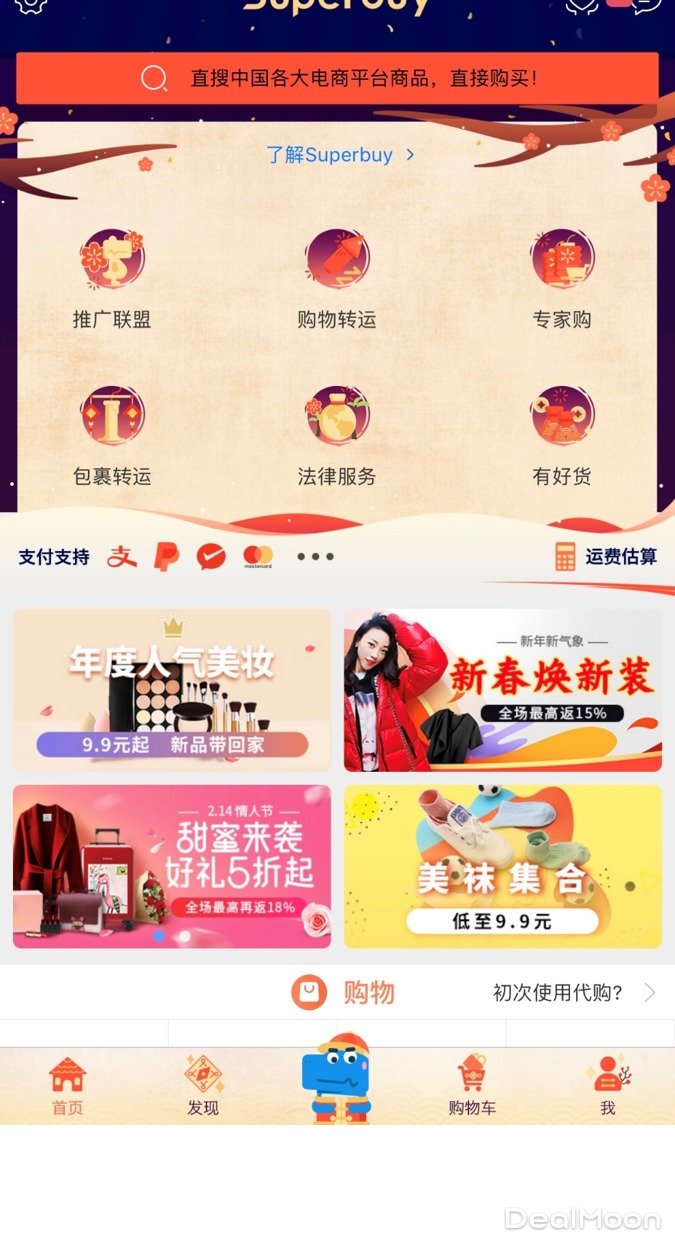
Task: Switch to the 发现 tab
Action: pos(203,1086)
